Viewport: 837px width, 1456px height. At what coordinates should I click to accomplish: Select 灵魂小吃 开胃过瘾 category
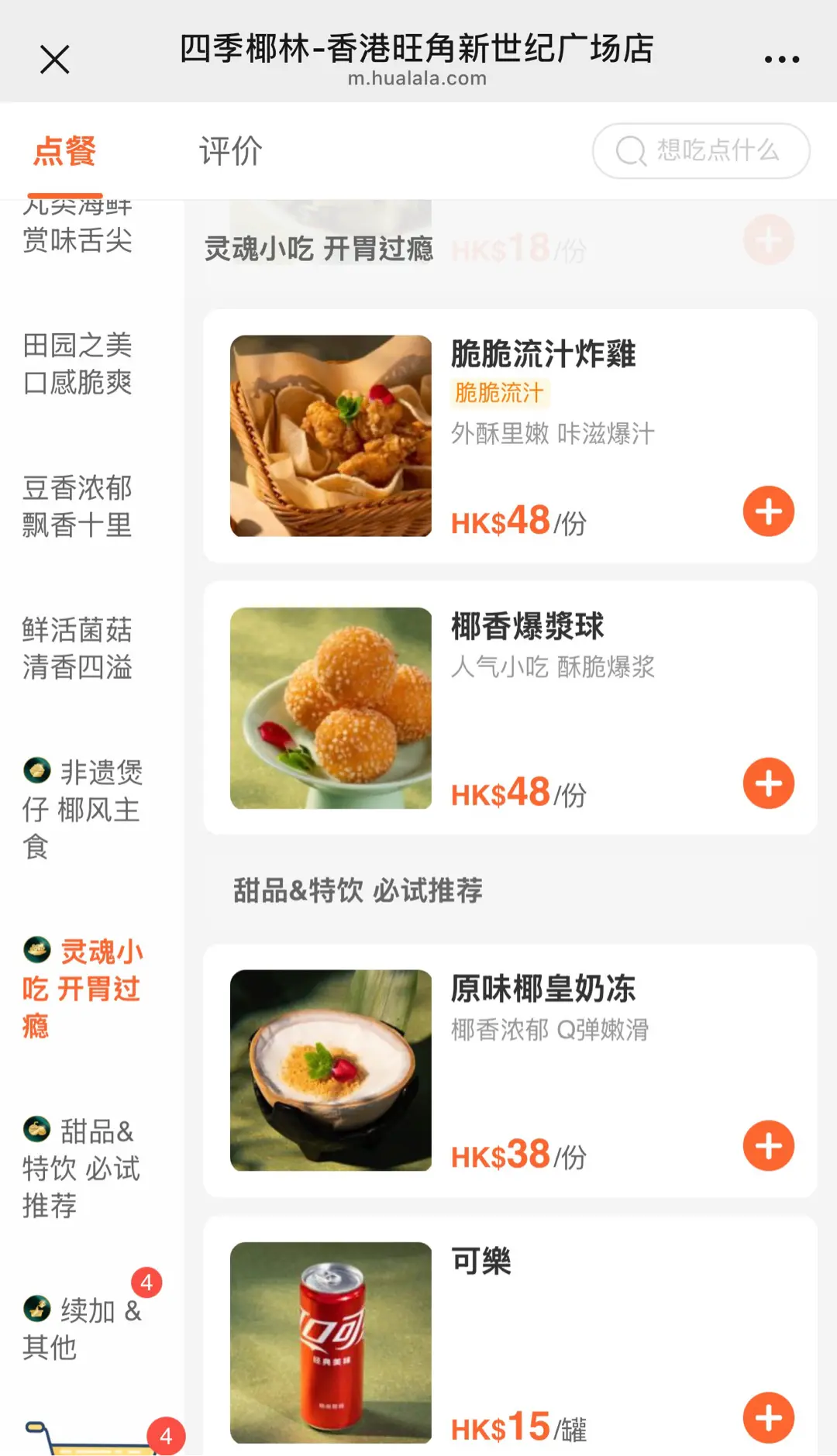[x=82, y=989]
